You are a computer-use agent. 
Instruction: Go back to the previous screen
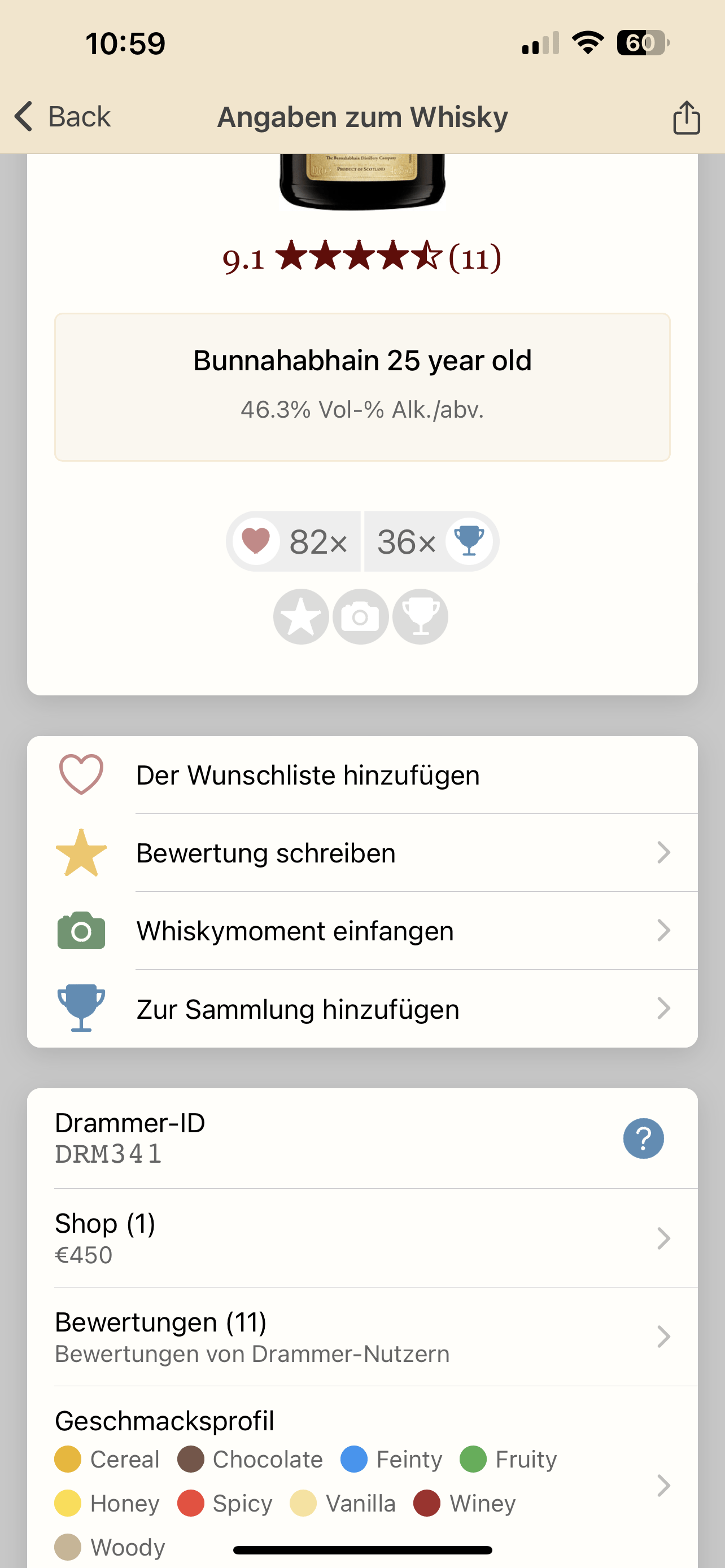pos(63,116)
